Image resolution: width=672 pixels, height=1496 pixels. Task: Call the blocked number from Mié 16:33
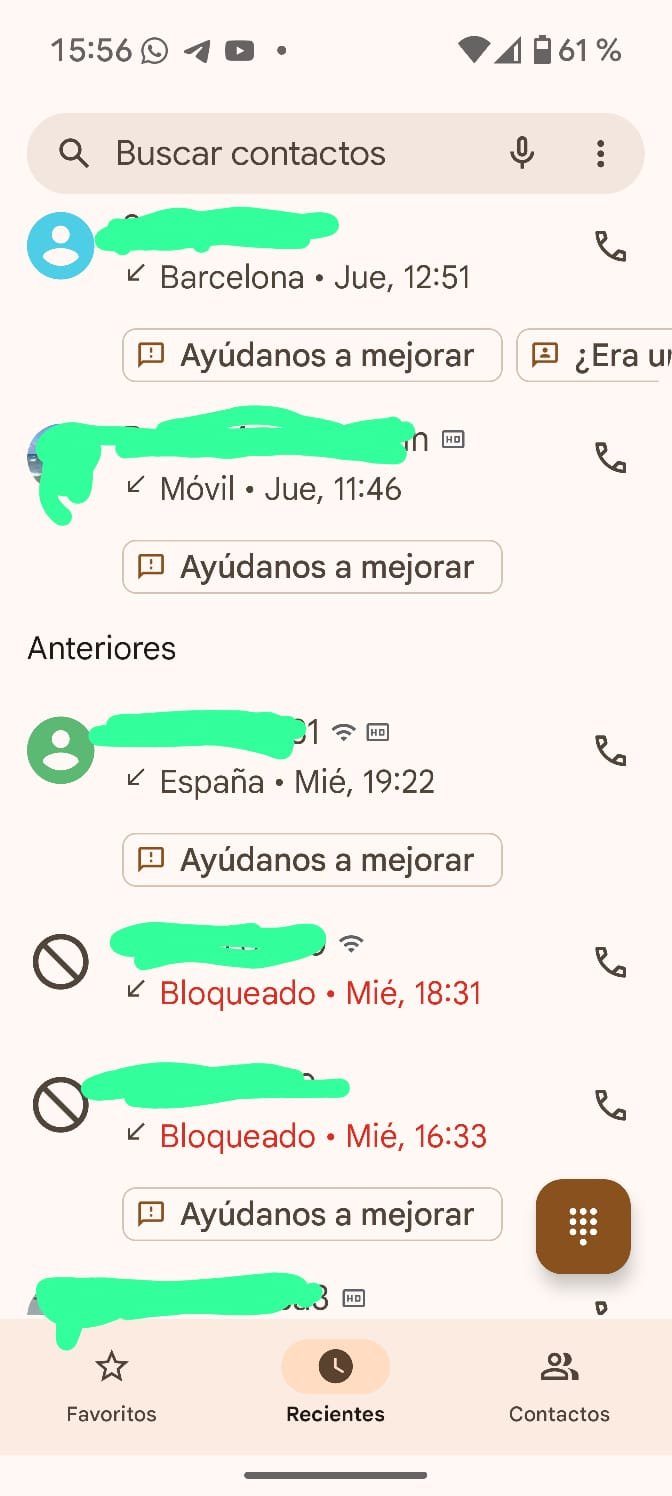[x=610, y=1104]
